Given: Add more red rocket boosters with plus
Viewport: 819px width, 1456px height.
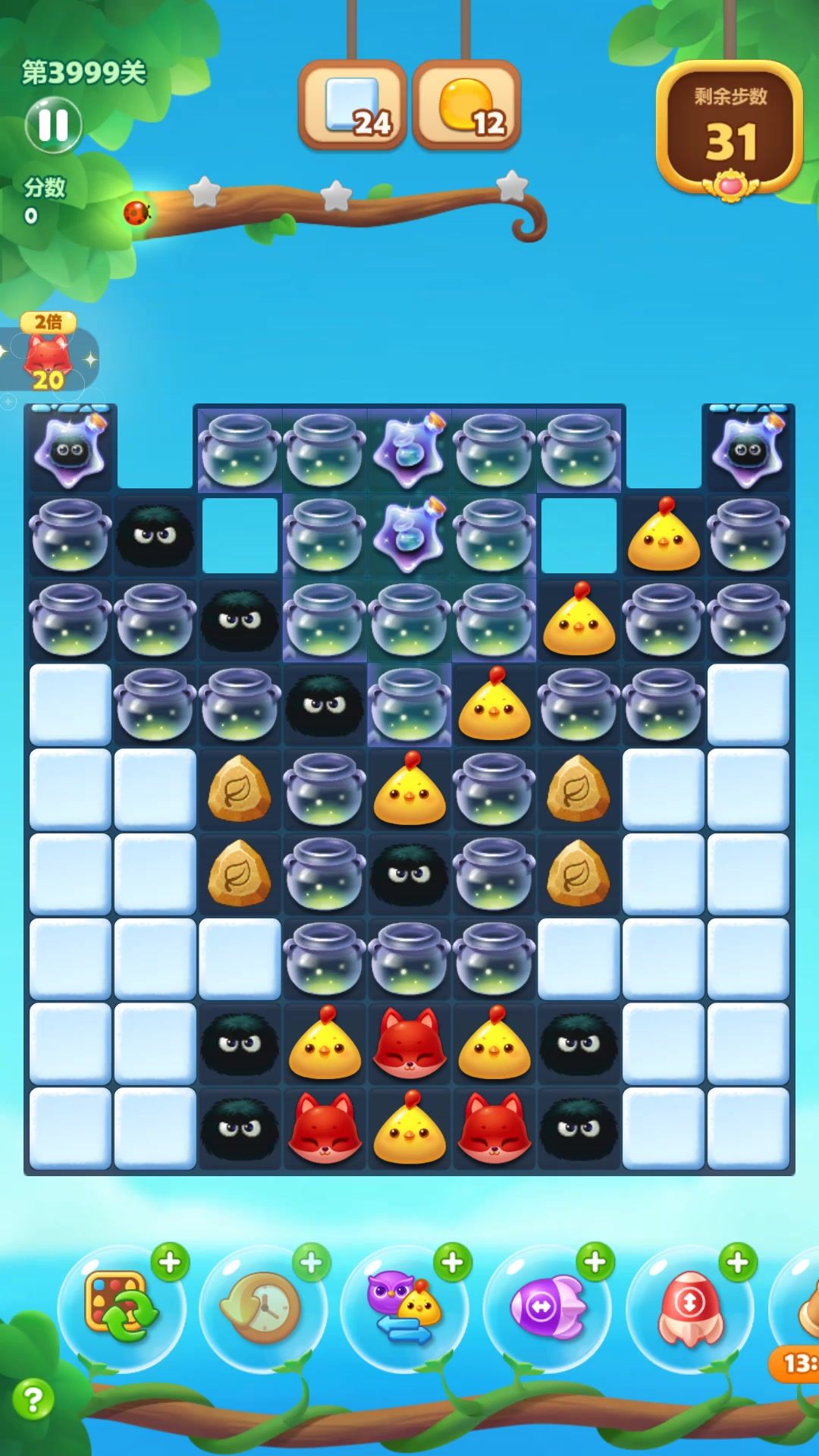Looking at the screenshot, I should [737, 1263].
